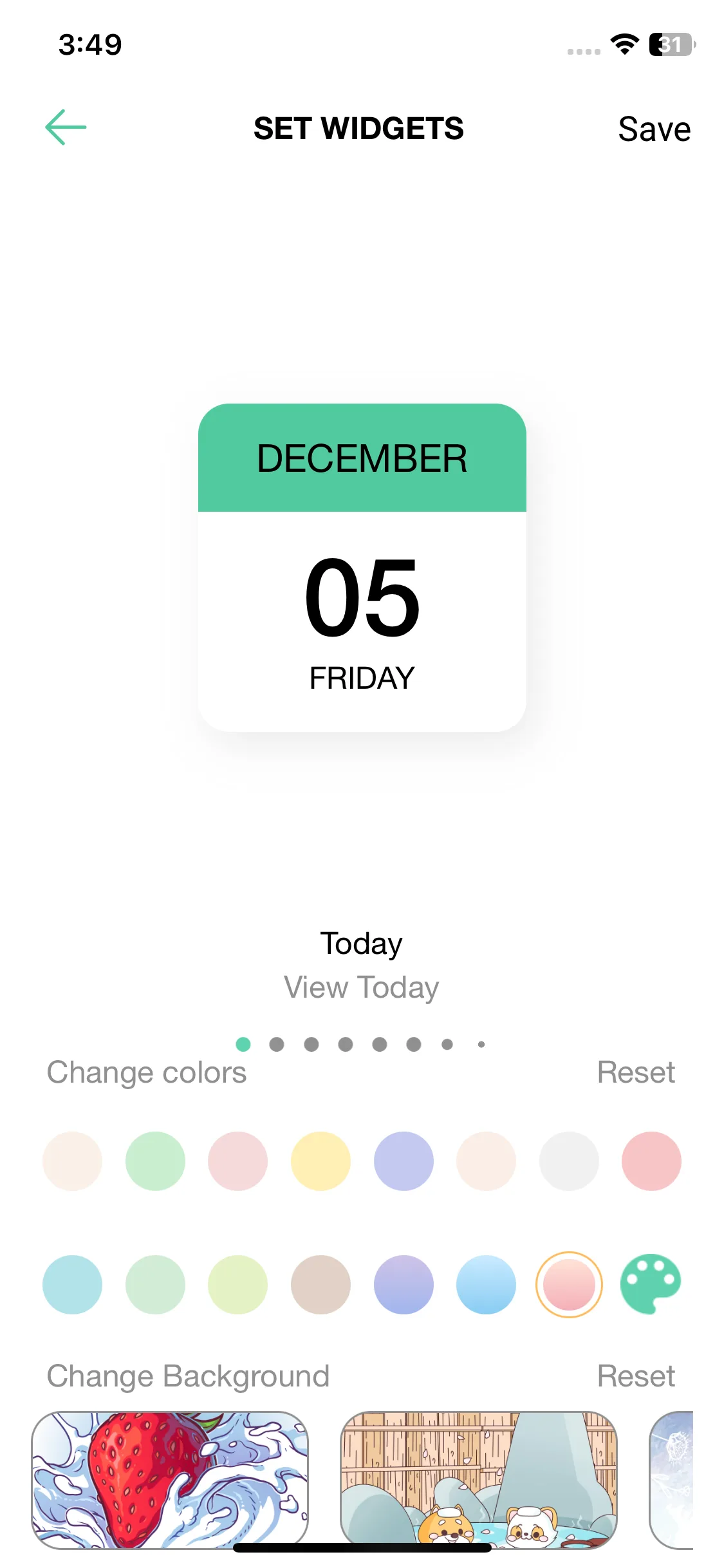This screenshot has height=1568, width=724.
Task: Go back using the green arrow
Action: (66, 127)
